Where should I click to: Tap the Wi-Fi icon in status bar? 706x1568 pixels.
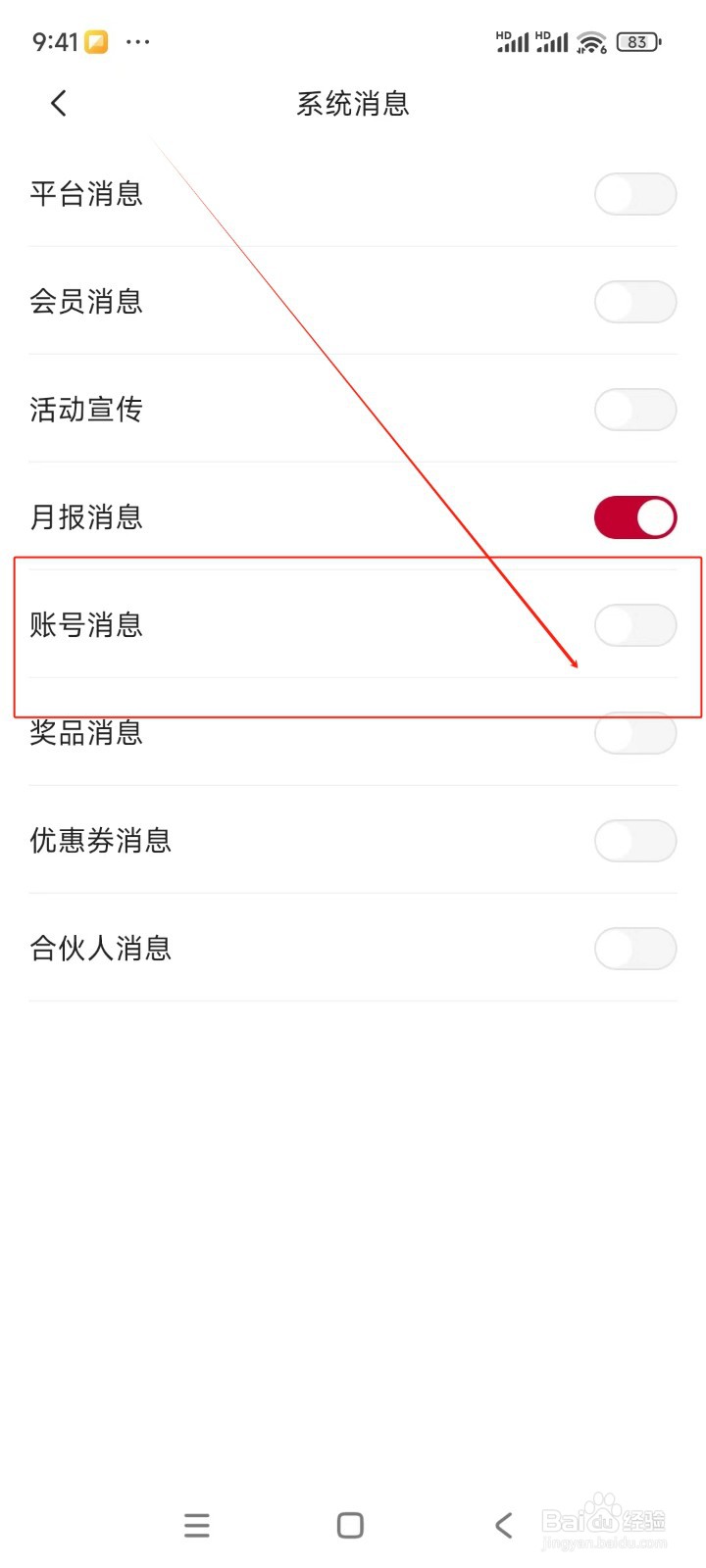589,41
